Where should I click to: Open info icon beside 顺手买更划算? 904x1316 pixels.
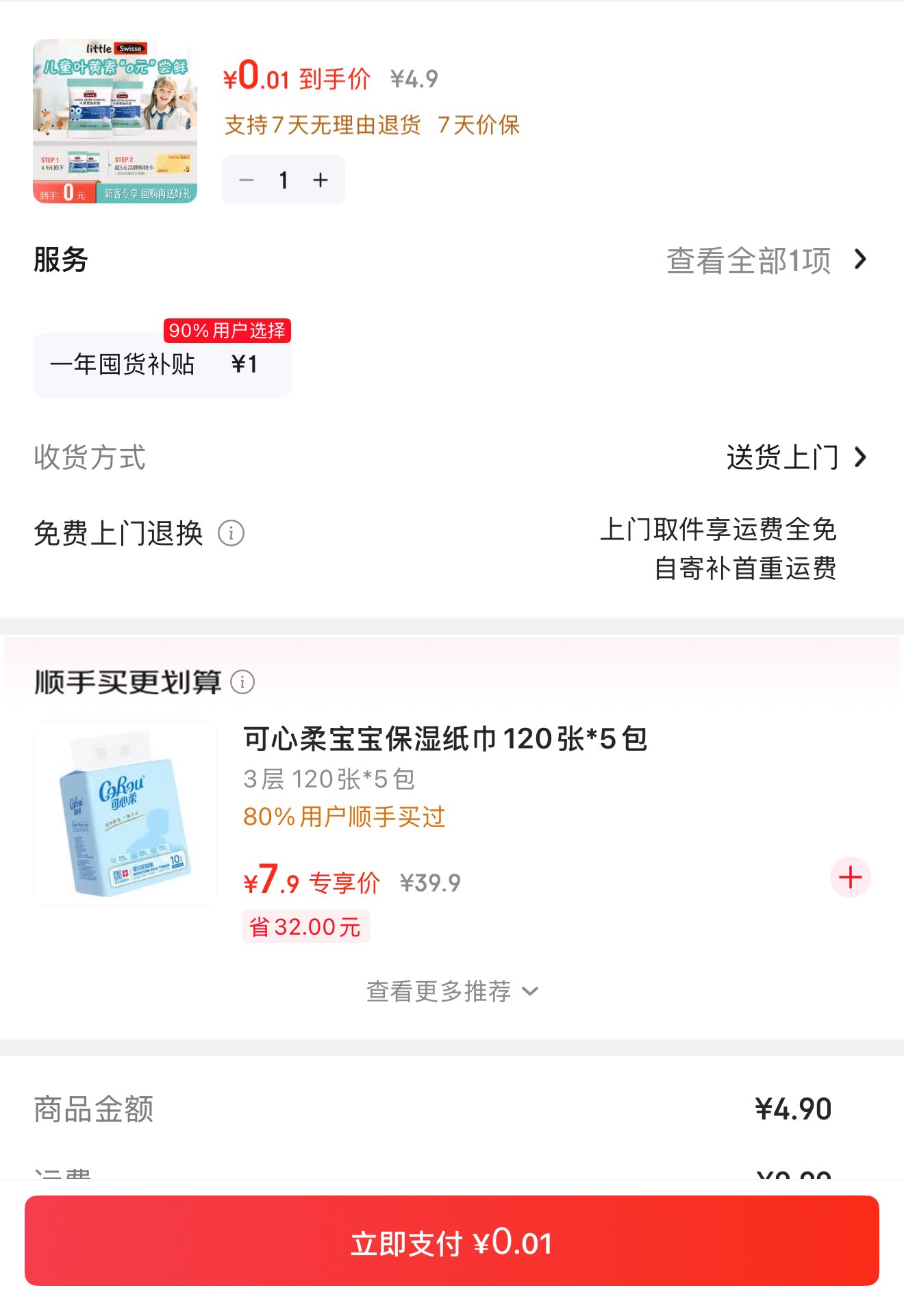(242, 682)
